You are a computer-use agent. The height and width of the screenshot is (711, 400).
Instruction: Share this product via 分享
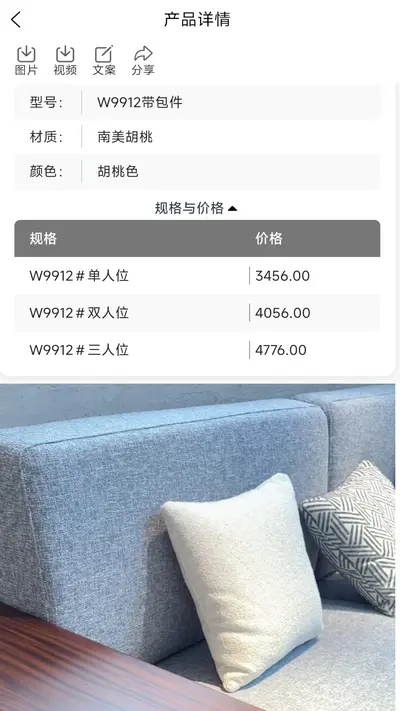(143, 60)
